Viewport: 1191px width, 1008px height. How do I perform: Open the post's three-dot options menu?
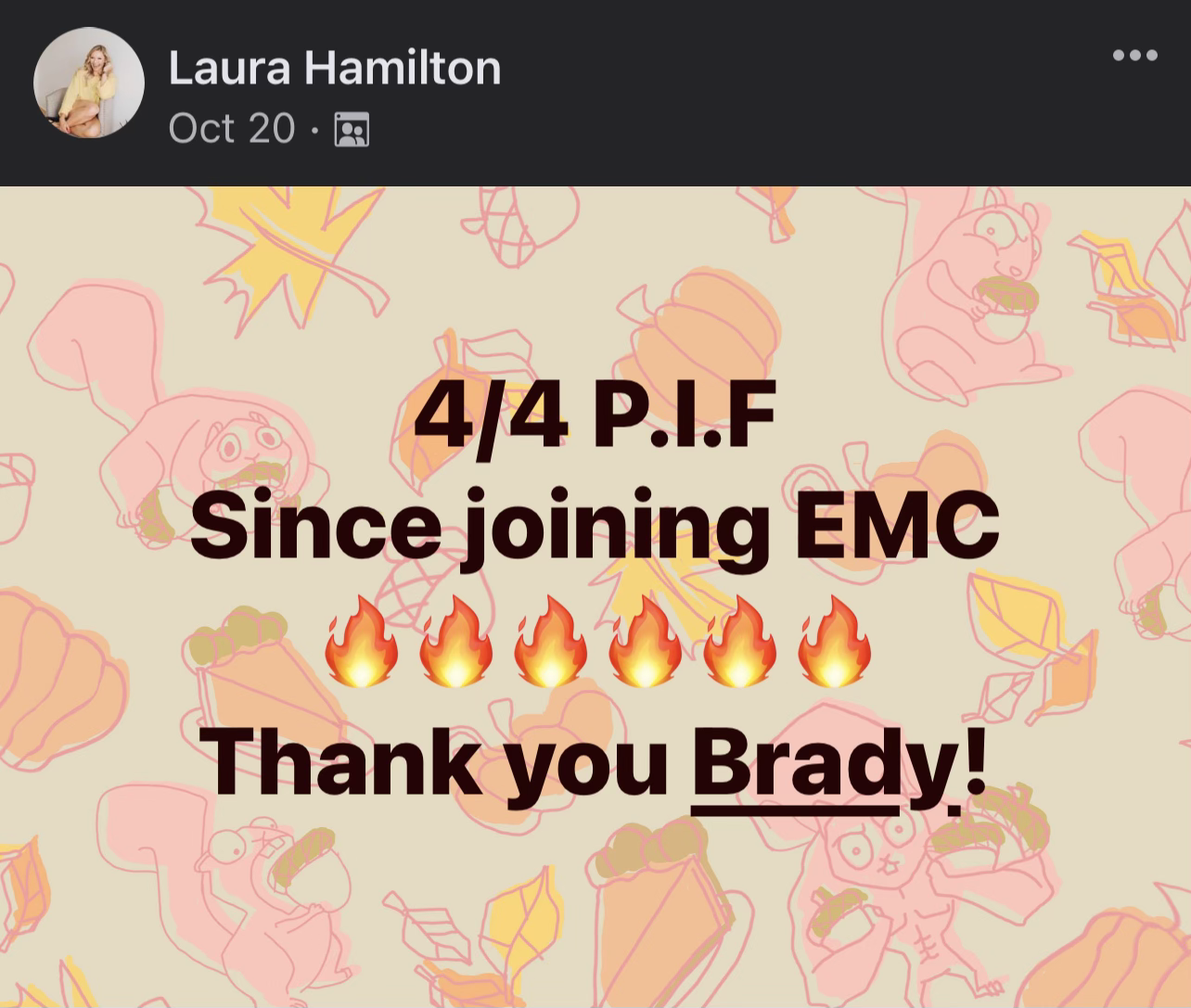tap(1134, 56)
